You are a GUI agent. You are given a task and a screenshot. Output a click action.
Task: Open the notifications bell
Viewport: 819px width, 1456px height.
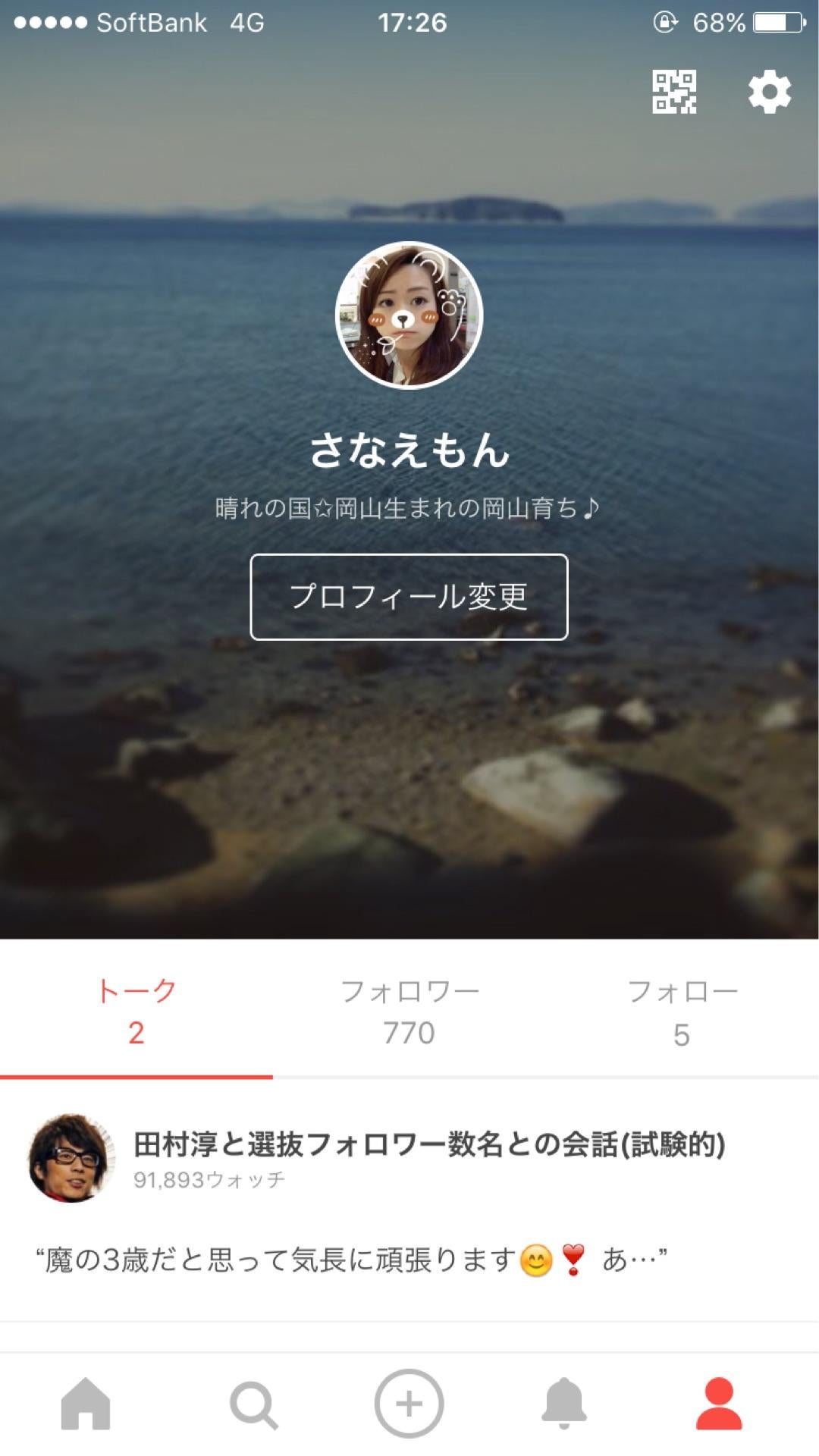[564, 1404]
